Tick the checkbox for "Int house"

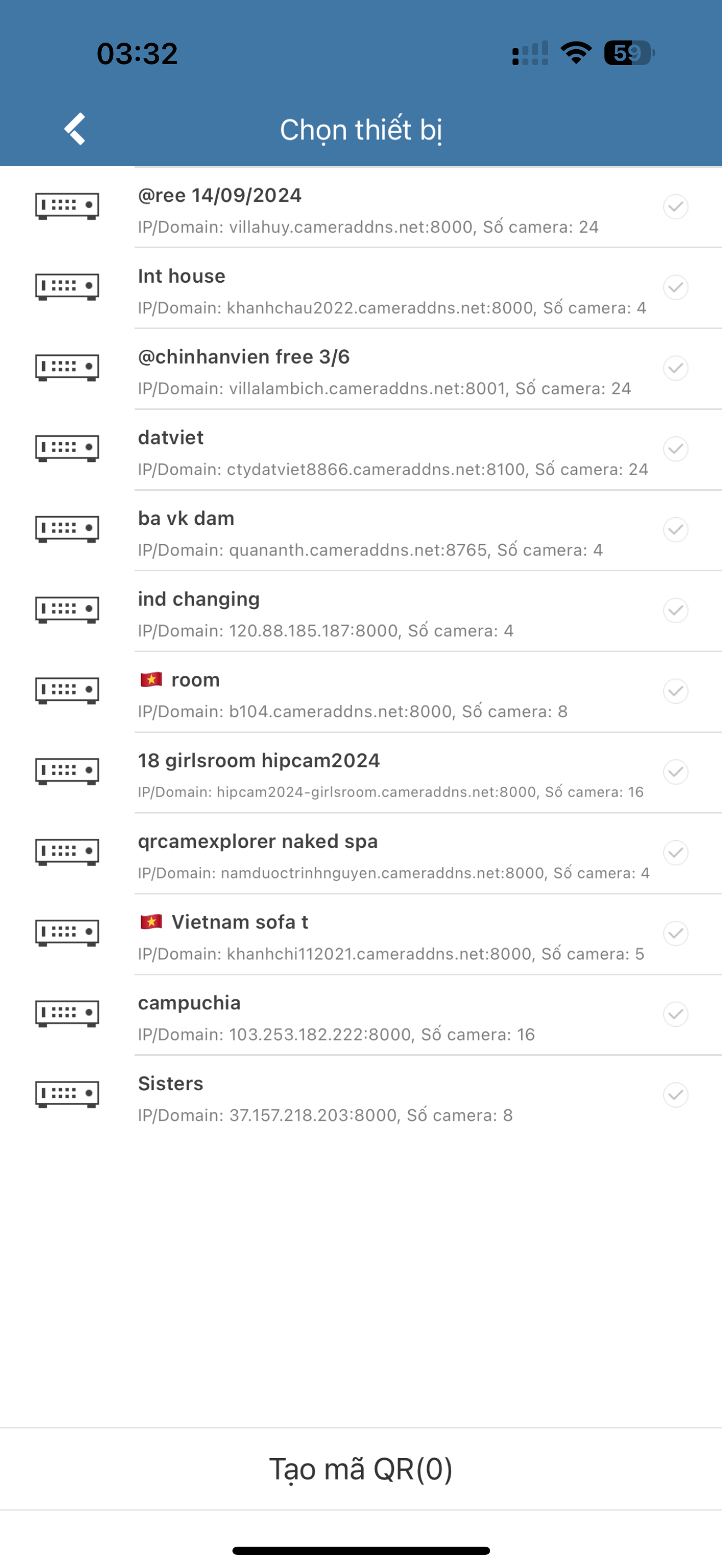[x=675, y=288]
